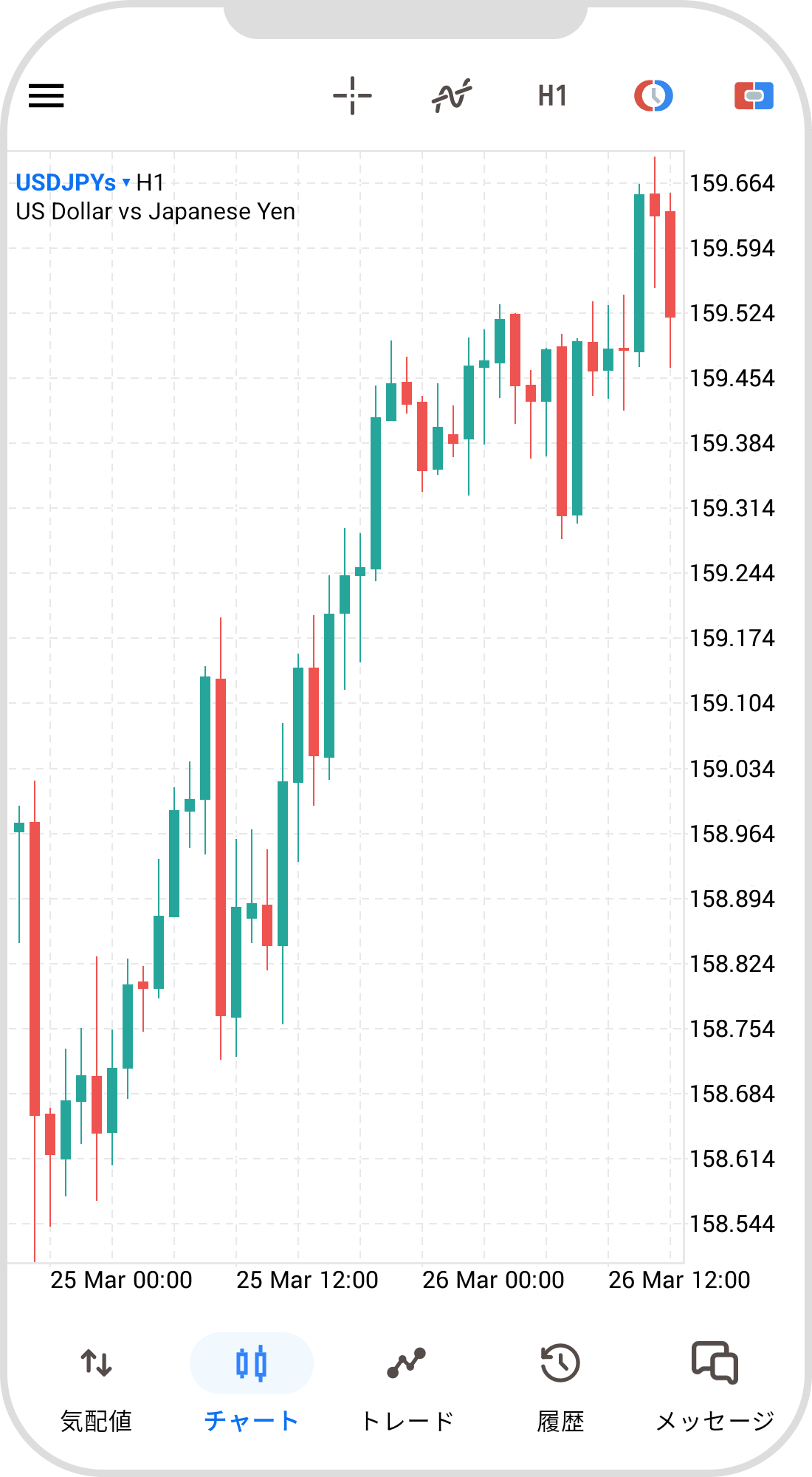This screenshot has width=812, height=1477.
Task: Change the H1 timeframe
Action: [x=552, y=96]
